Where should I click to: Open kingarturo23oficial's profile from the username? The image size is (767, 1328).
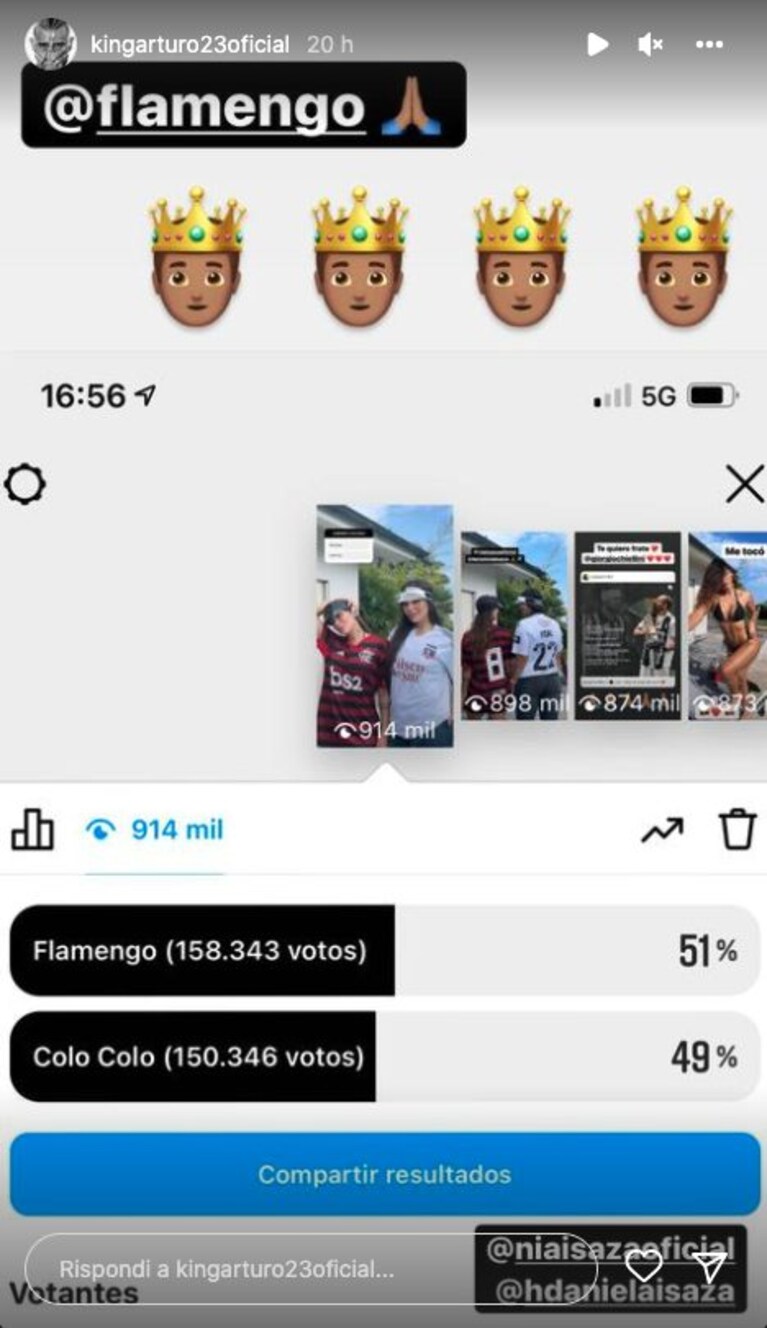[189, 45]
